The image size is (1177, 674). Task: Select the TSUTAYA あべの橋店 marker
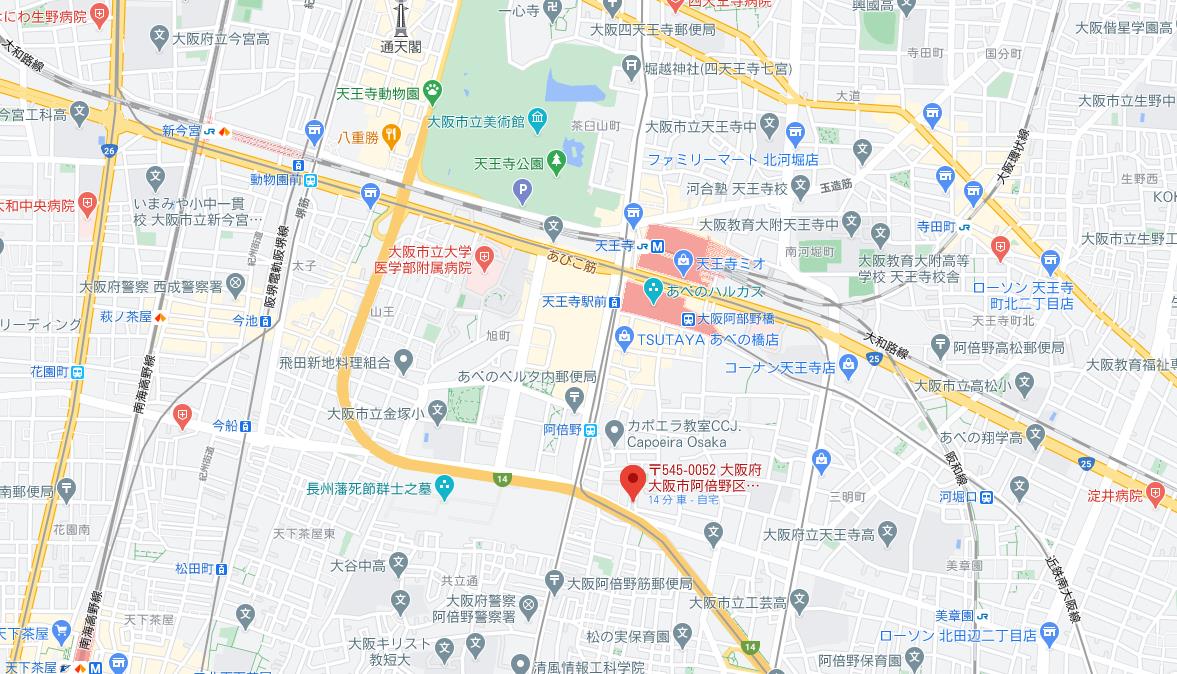[623, 338]
